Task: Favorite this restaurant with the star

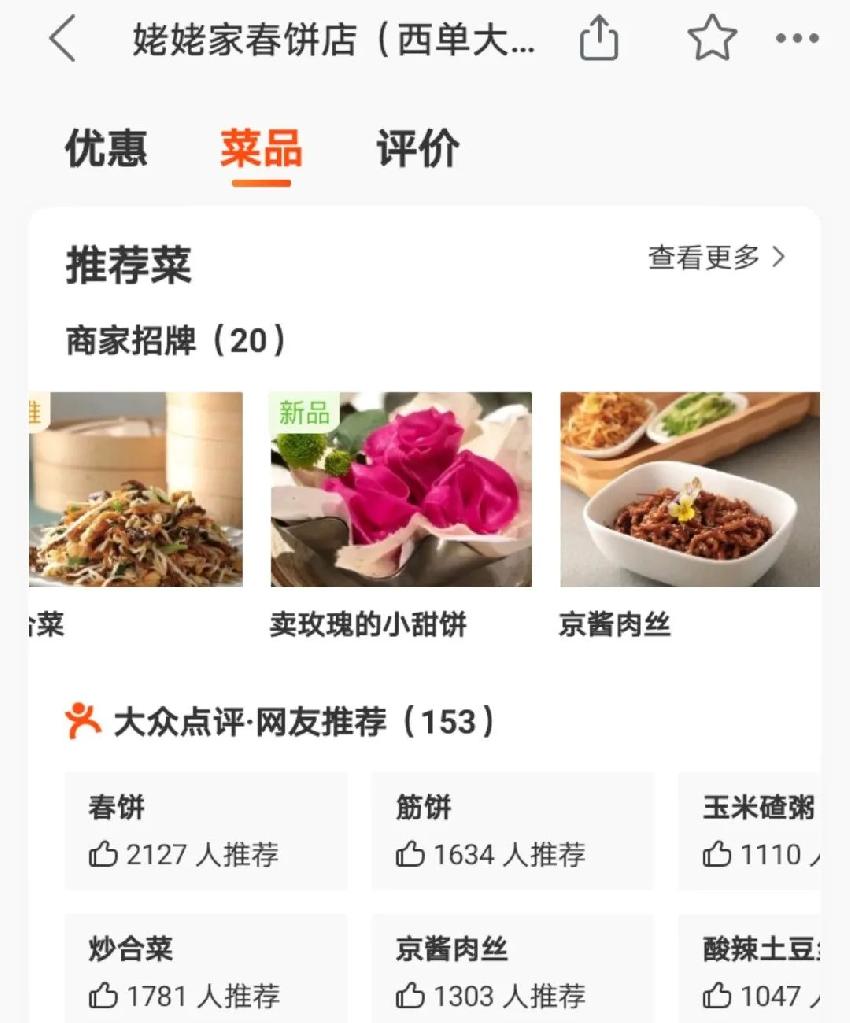Action: click(x=711, y=40)
